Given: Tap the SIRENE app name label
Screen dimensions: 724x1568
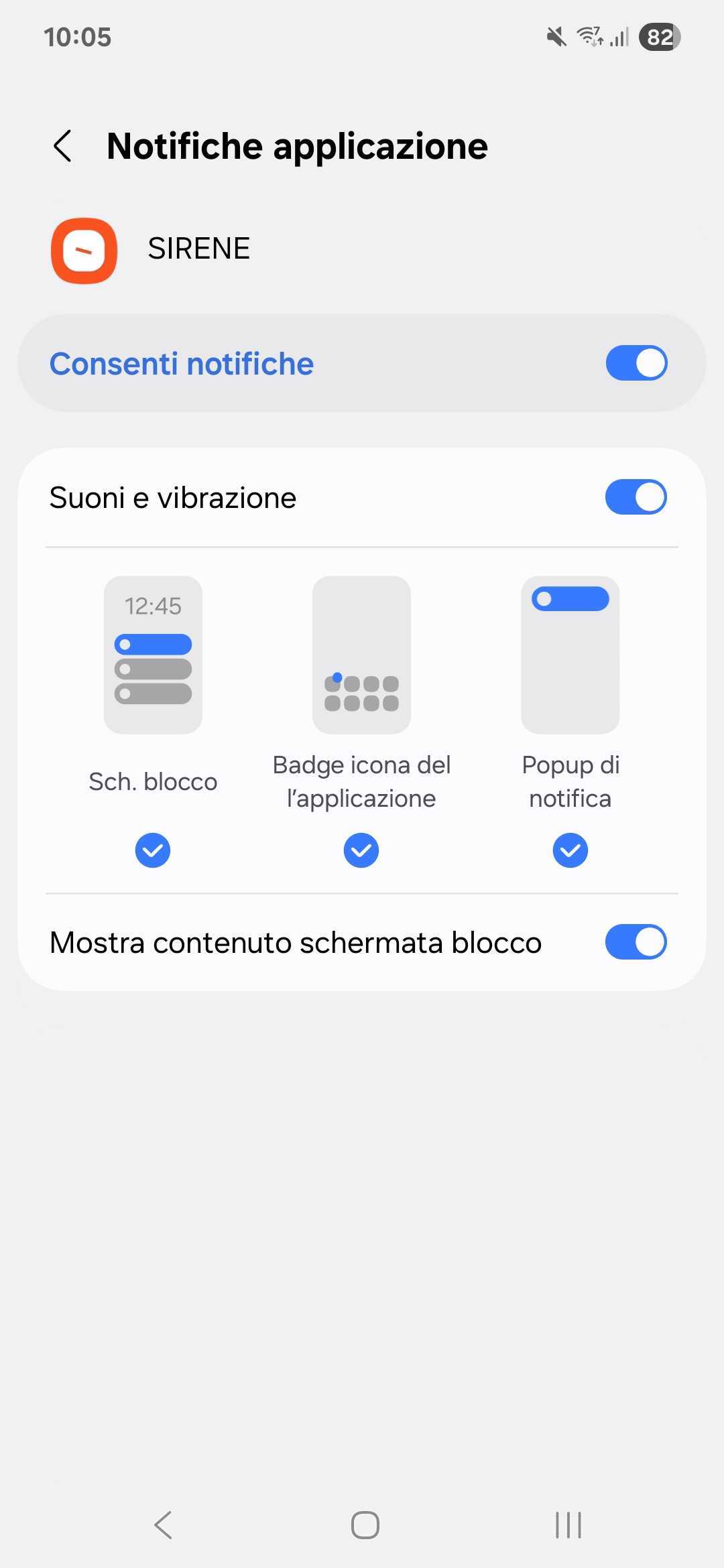Looking at the screenshot, I should (x=198, y=248).
